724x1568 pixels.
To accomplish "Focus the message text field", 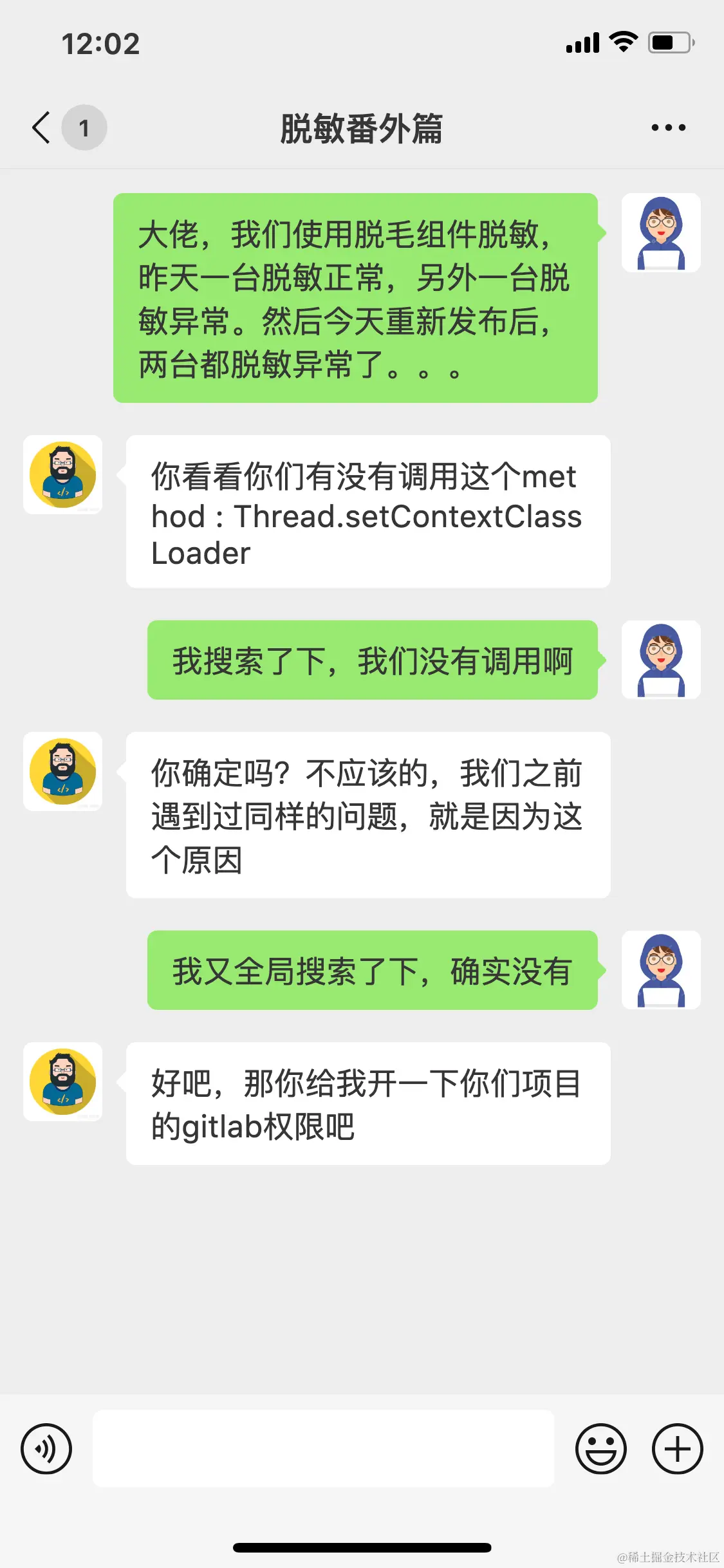I will pos(323,1449).
